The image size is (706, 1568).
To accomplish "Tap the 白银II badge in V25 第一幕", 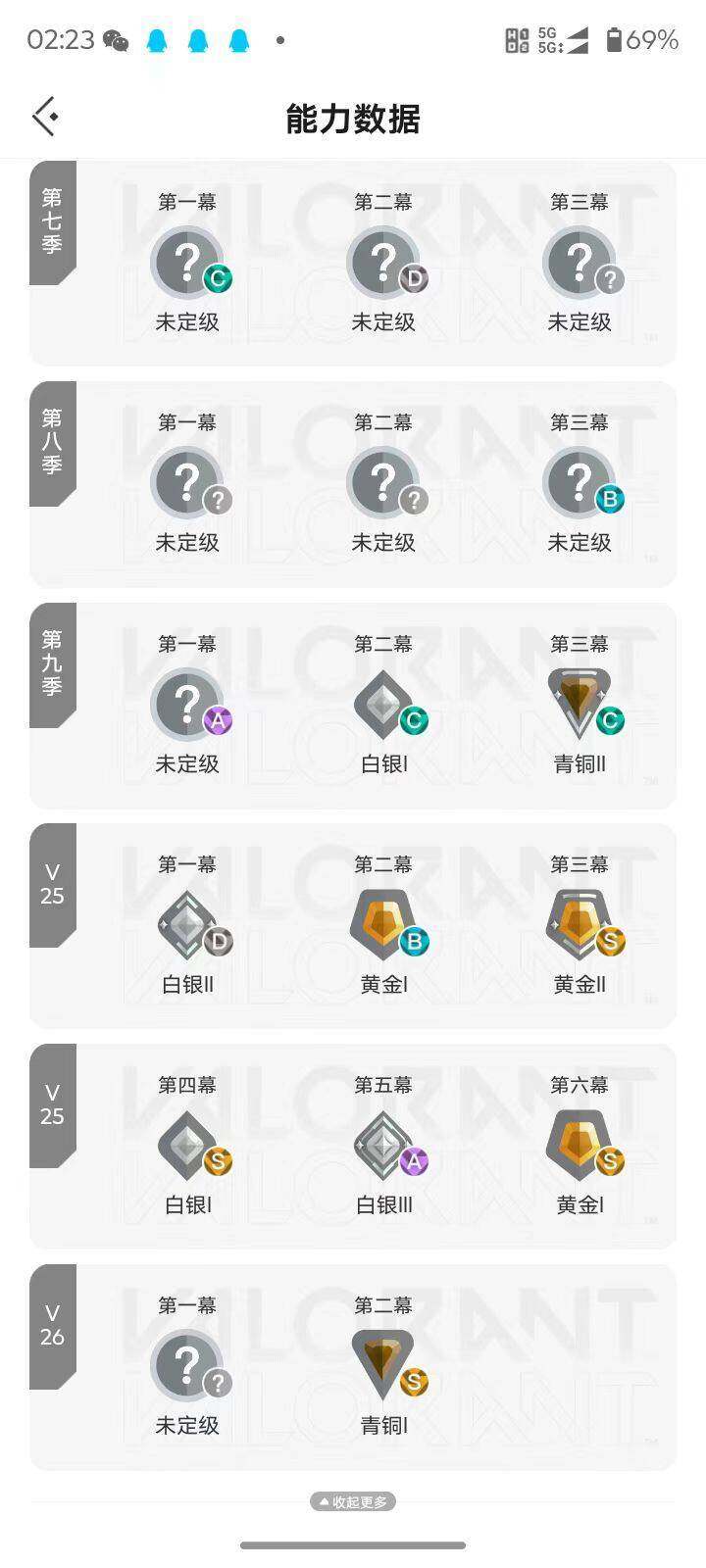I will tap(186, 924).
